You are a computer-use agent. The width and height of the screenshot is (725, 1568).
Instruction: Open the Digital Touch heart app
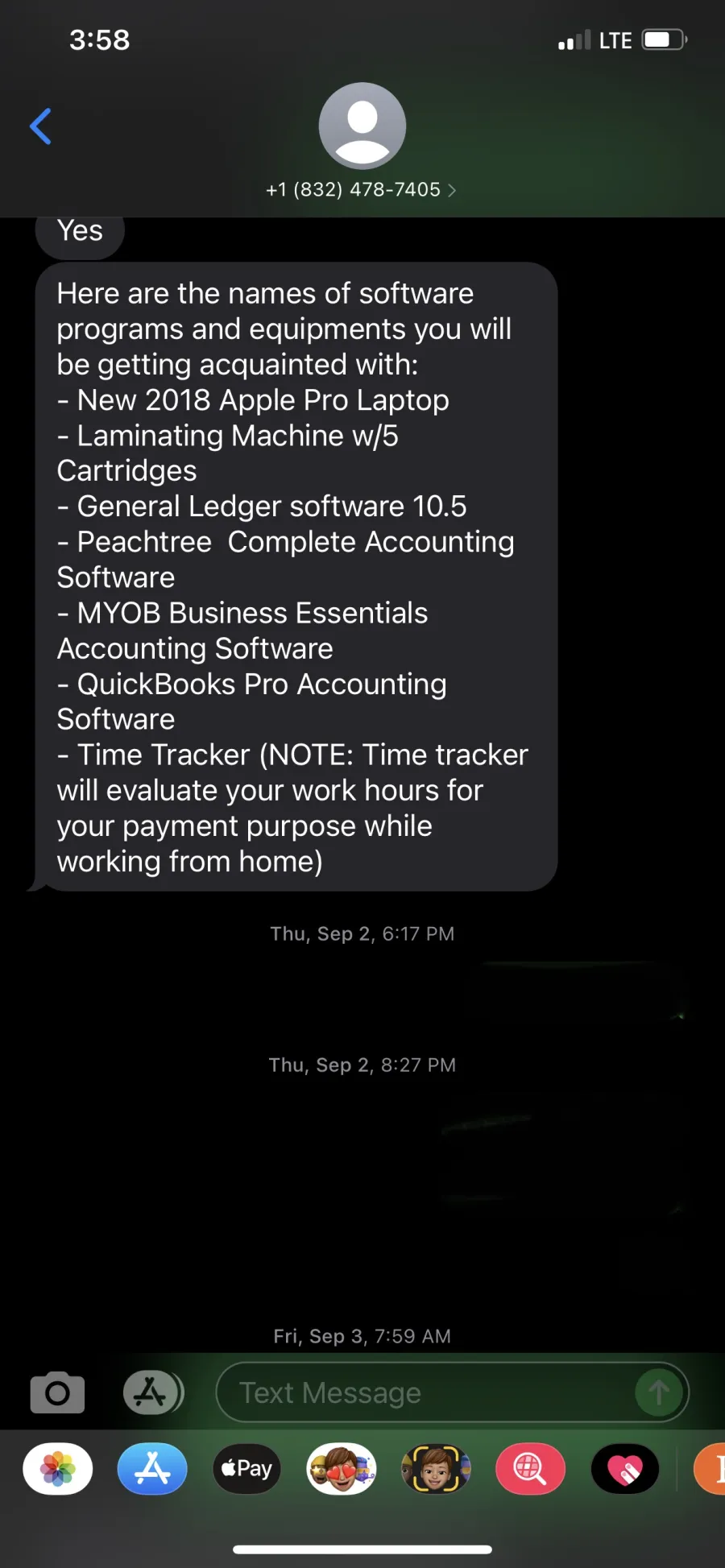coord(625,1469)
